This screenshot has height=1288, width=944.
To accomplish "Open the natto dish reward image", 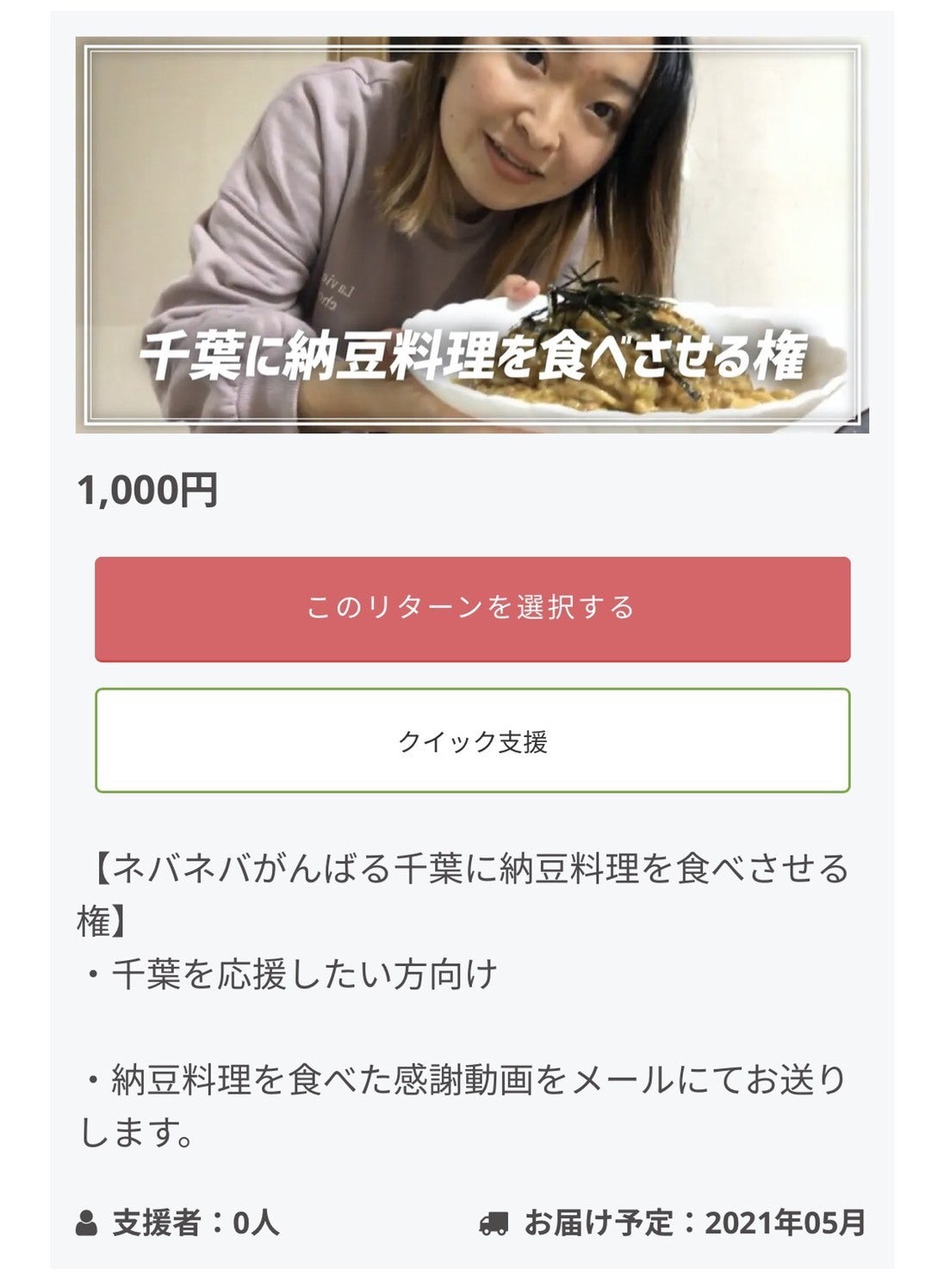I will (472, 234).
